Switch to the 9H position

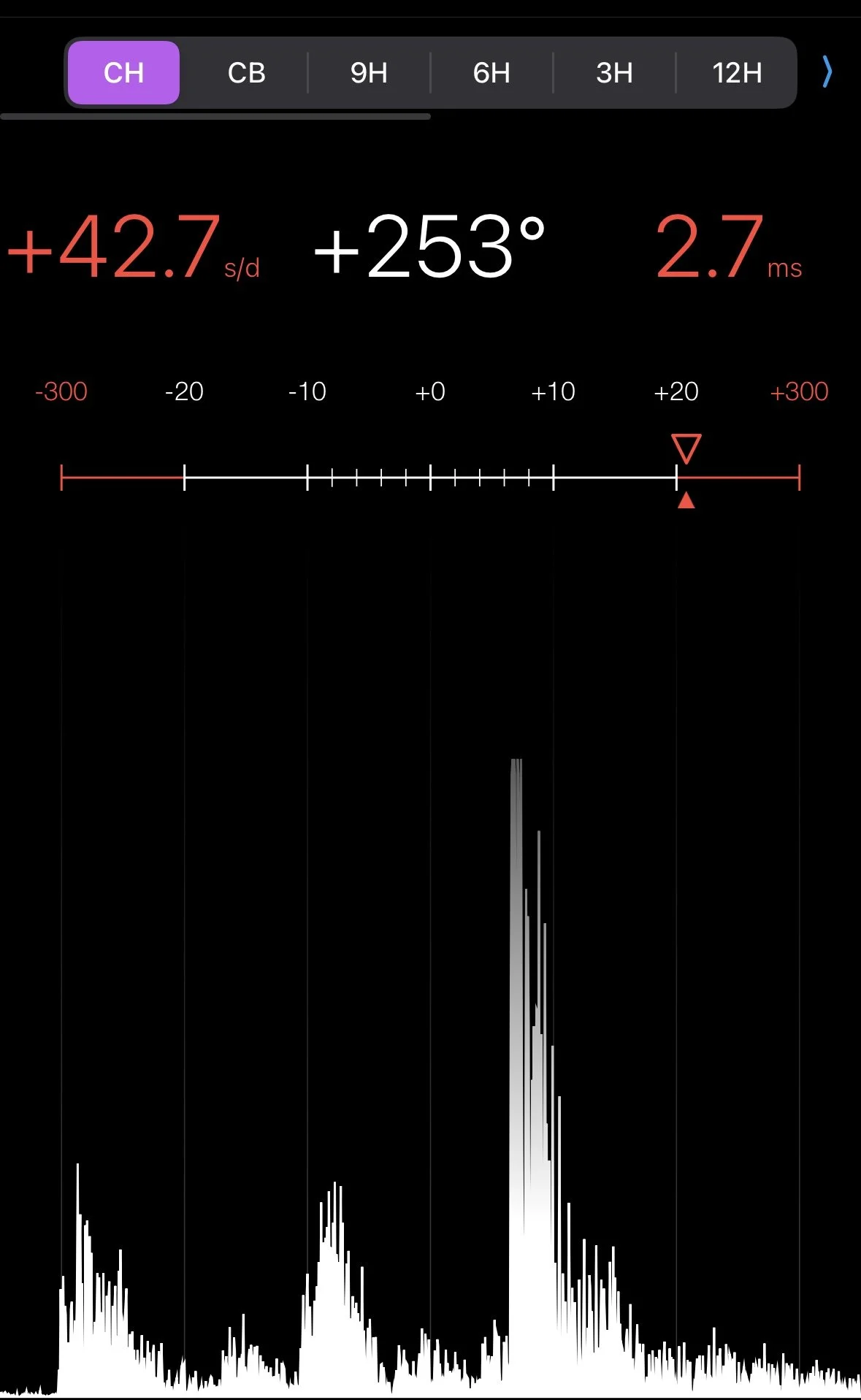(369, 73)
